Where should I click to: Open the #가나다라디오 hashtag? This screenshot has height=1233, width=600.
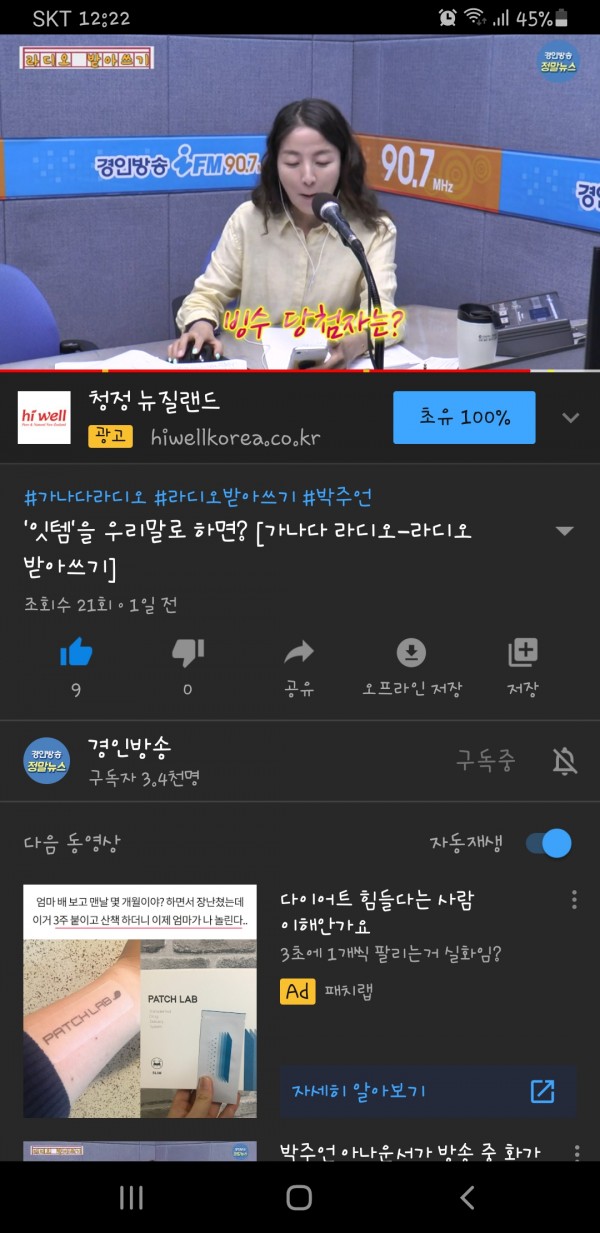click(84, 497)
